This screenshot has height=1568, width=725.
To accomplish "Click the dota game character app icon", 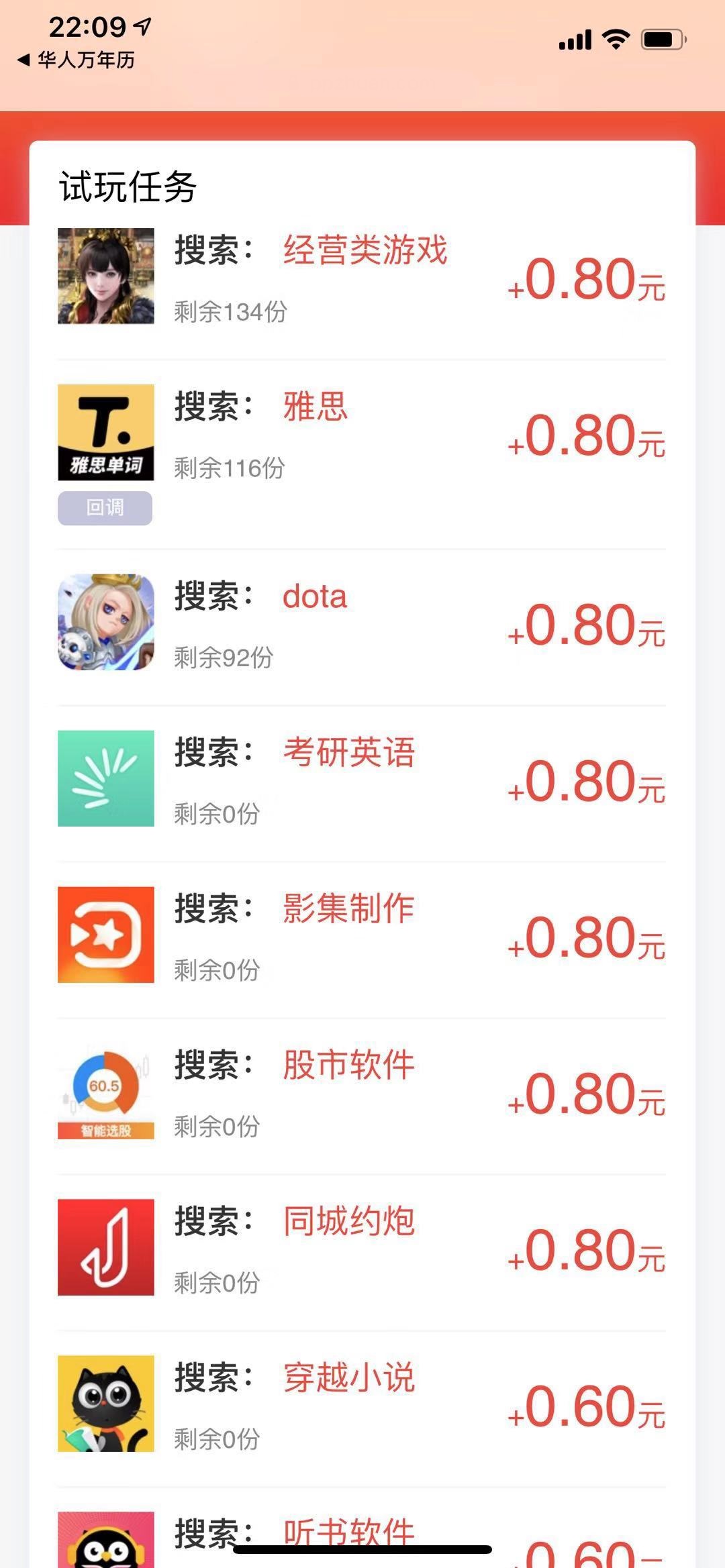I will click(105, 621).
